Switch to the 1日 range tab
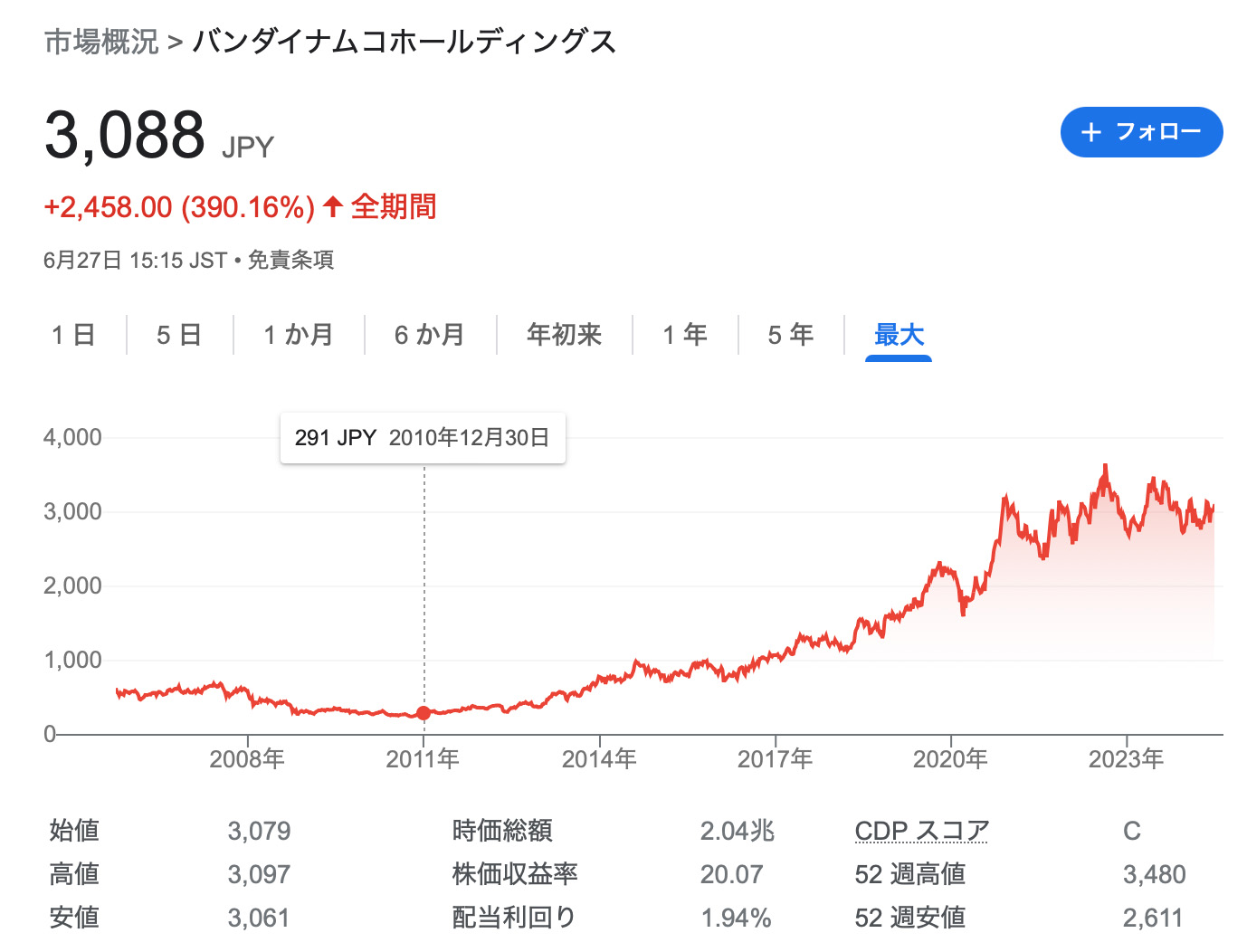 [x=73, y=335]
